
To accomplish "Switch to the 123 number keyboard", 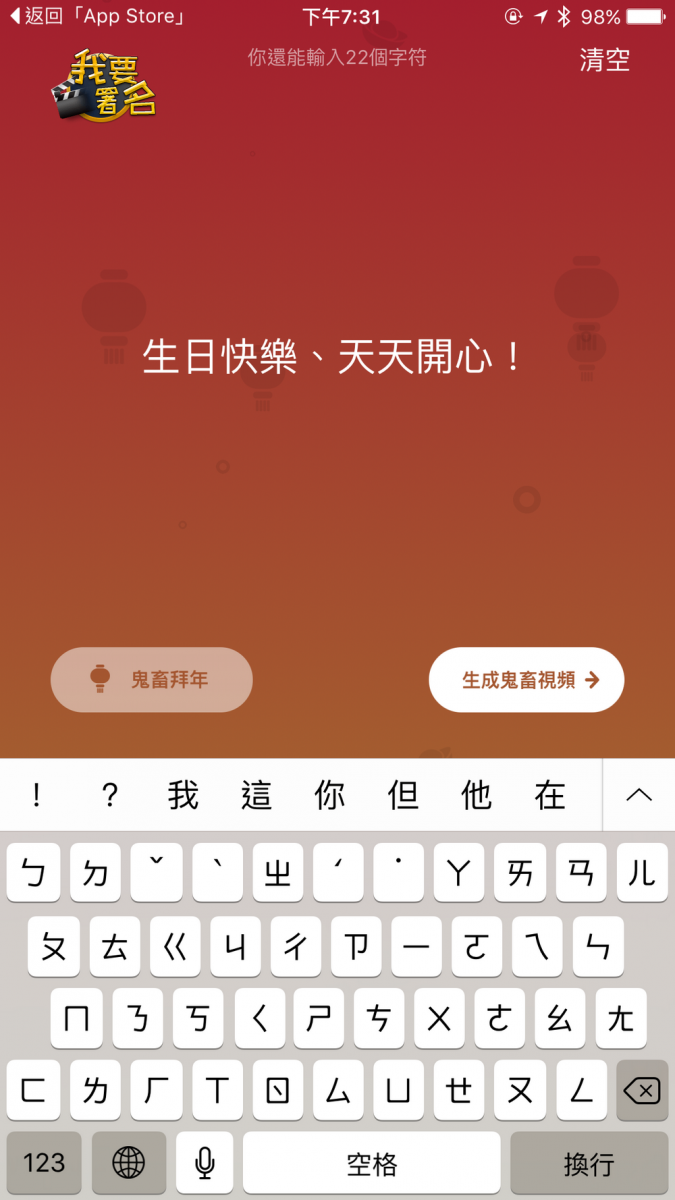I will 44,1163.
